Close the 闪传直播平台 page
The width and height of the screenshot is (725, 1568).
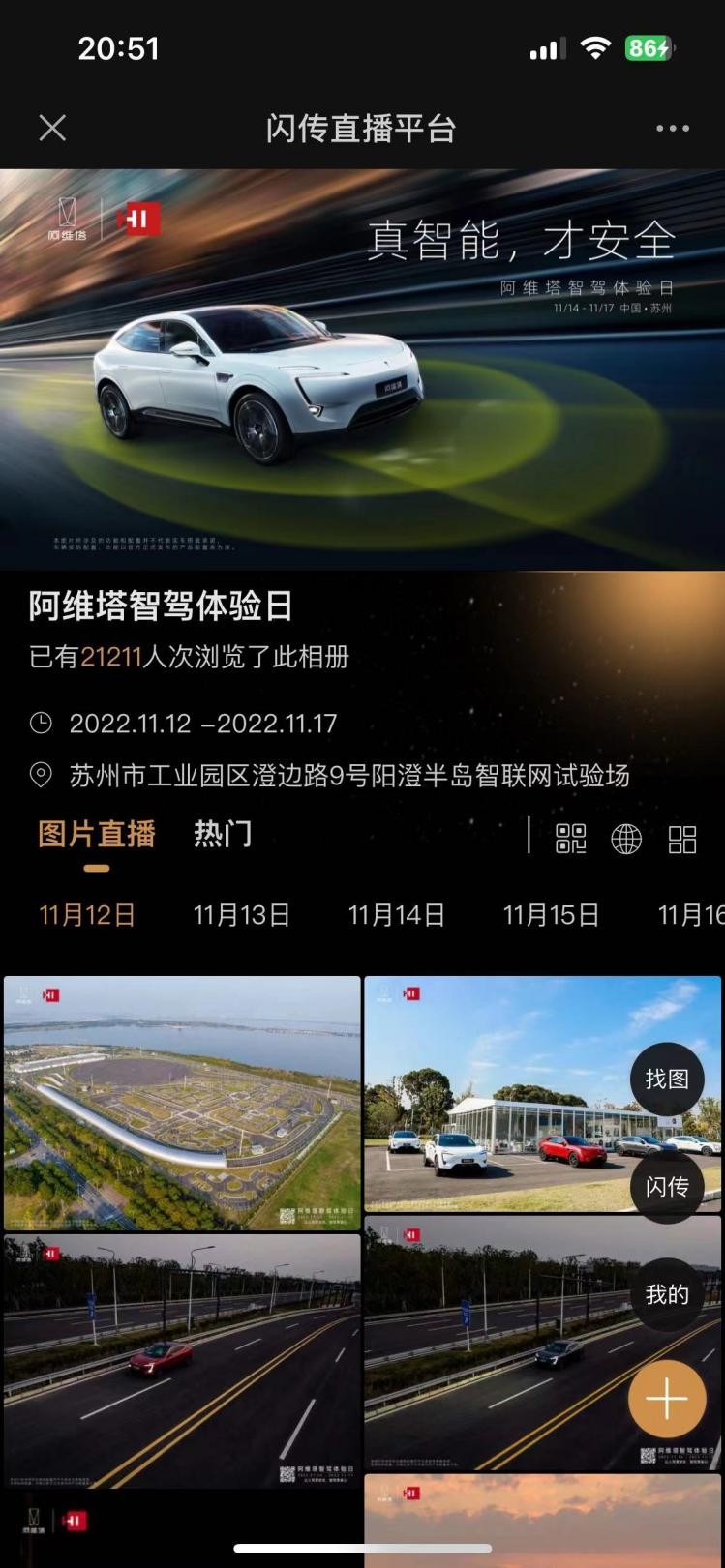click(52, 128)
